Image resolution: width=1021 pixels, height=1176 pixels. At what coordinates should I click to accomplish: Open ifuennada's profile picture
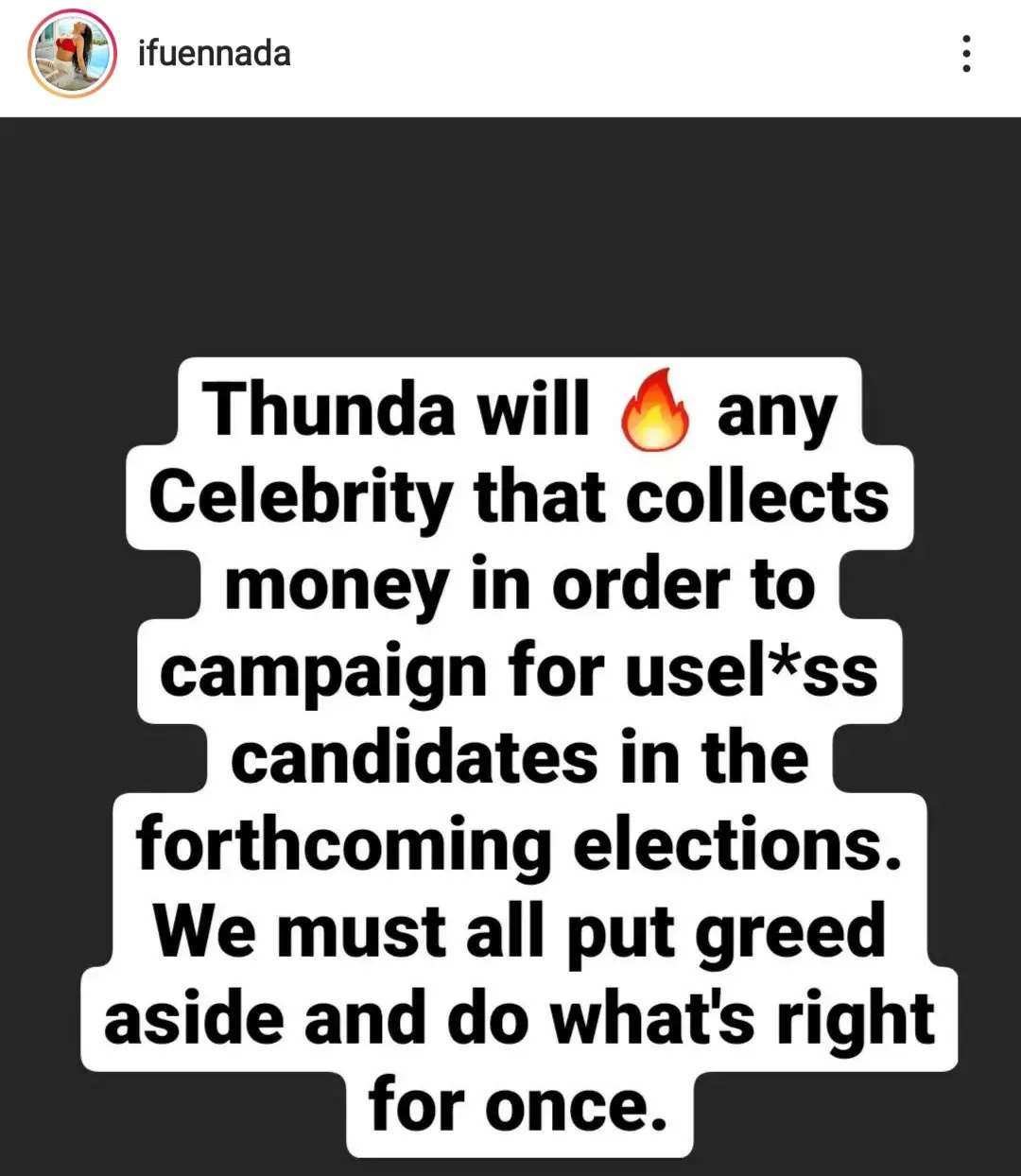pos(72,54)
